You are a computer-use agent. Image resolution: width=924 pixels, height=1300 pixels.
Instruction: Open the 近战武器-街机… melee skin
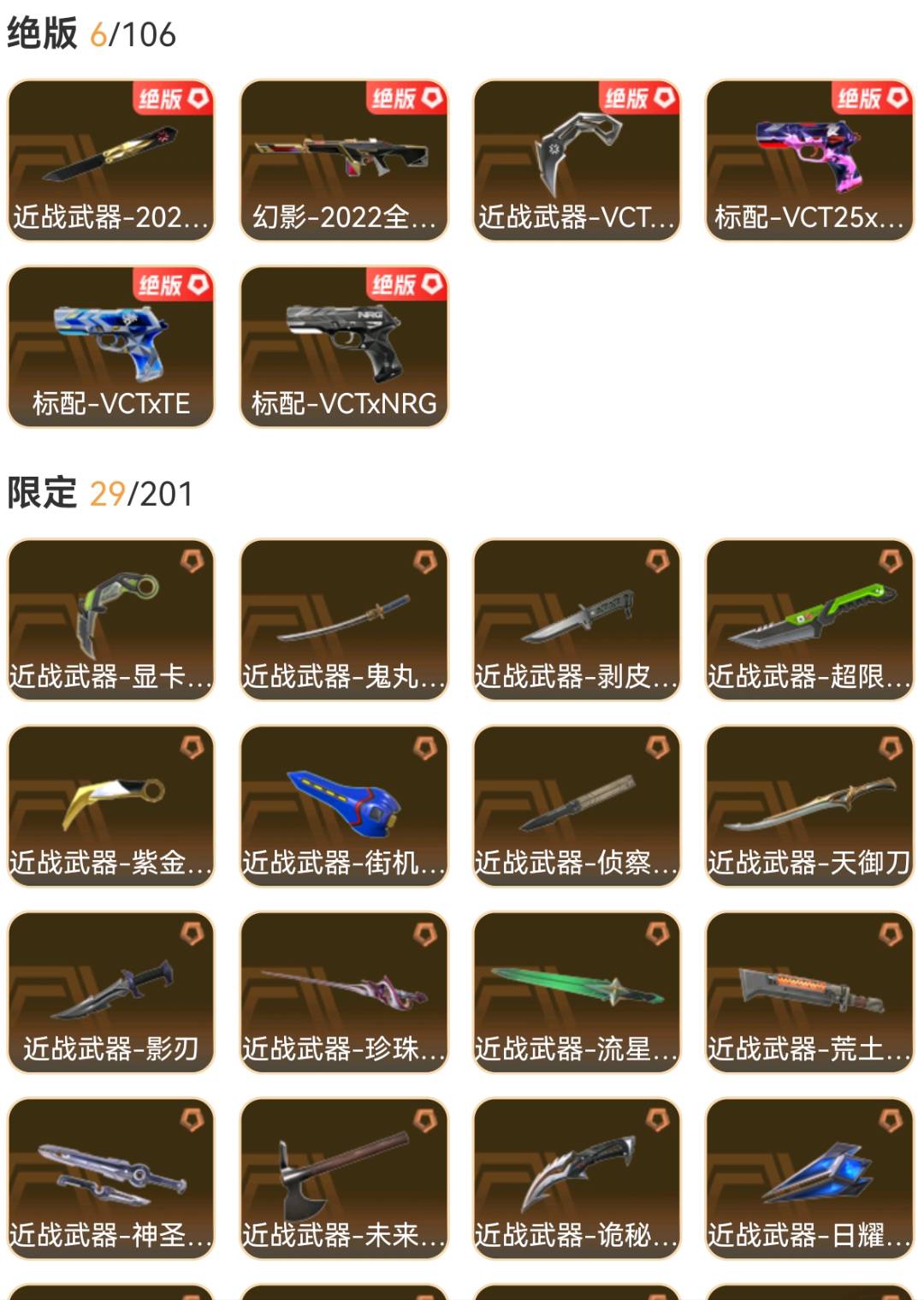pyautogui.click(x=344, y=806)
